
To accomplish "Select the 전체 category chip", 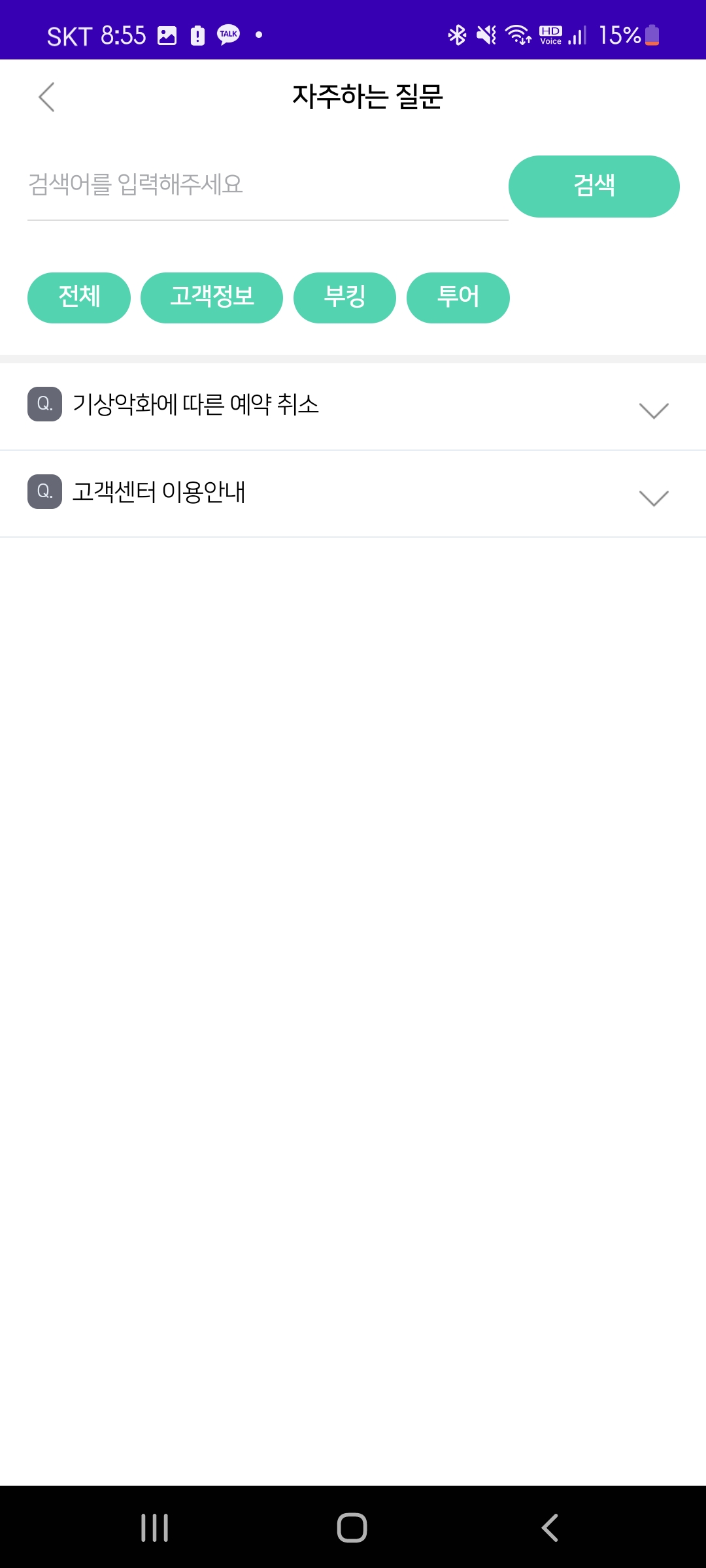I will (x=79, y=298).
